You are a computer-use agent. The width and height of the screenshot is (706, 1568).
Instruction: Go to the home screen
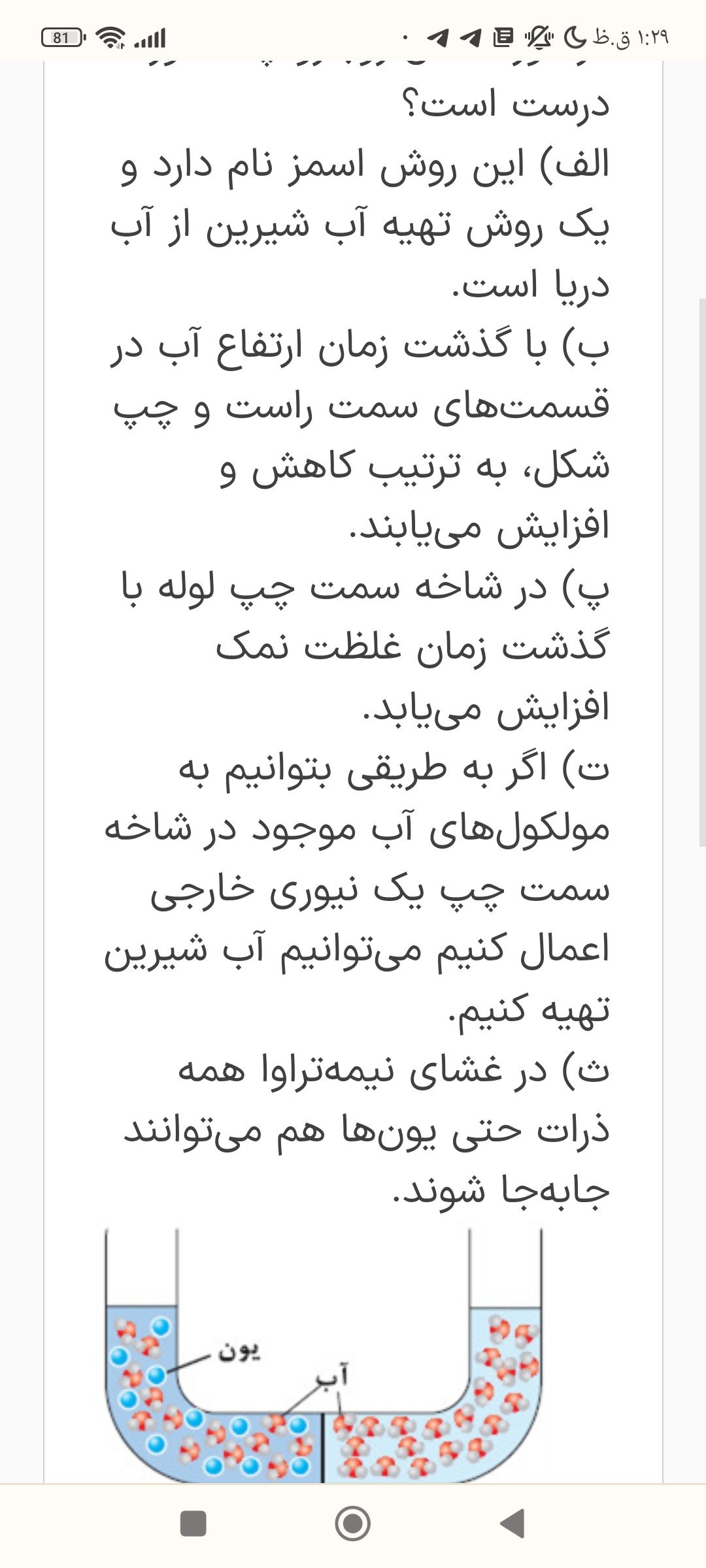click(x=353, y=1523)
